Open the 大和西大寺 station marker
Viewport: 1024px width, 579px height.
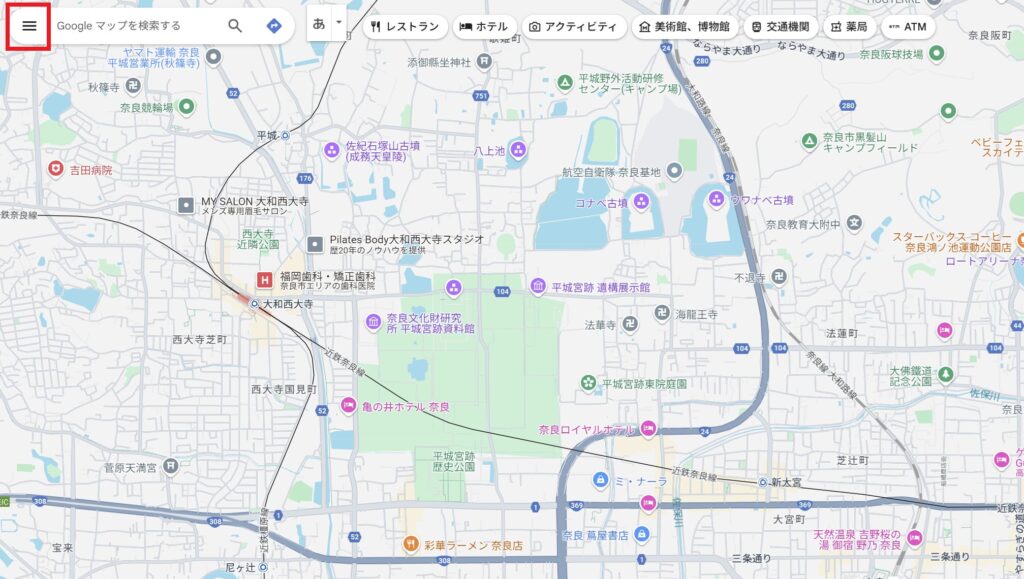coord(255,303)
